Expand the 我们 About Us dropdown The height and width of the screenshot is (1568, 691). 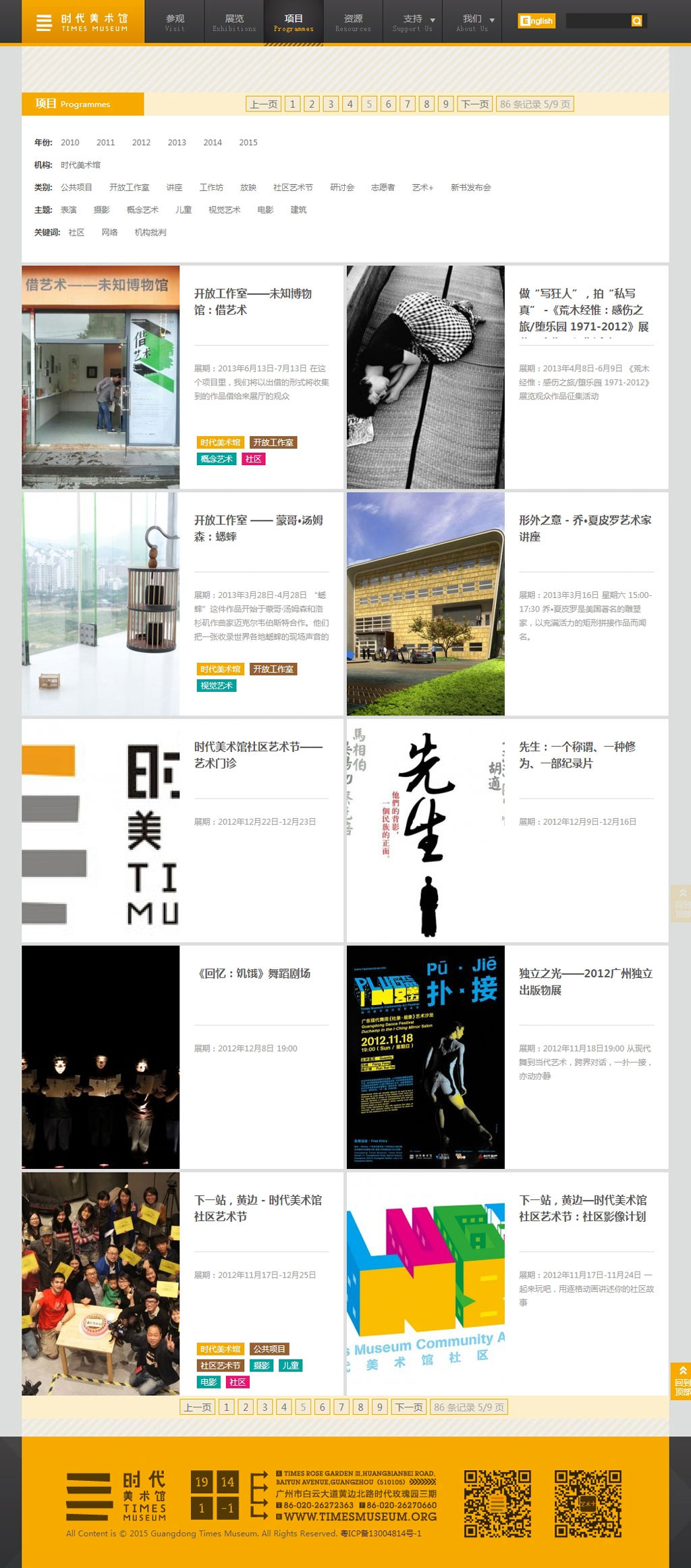click(472, 22)
